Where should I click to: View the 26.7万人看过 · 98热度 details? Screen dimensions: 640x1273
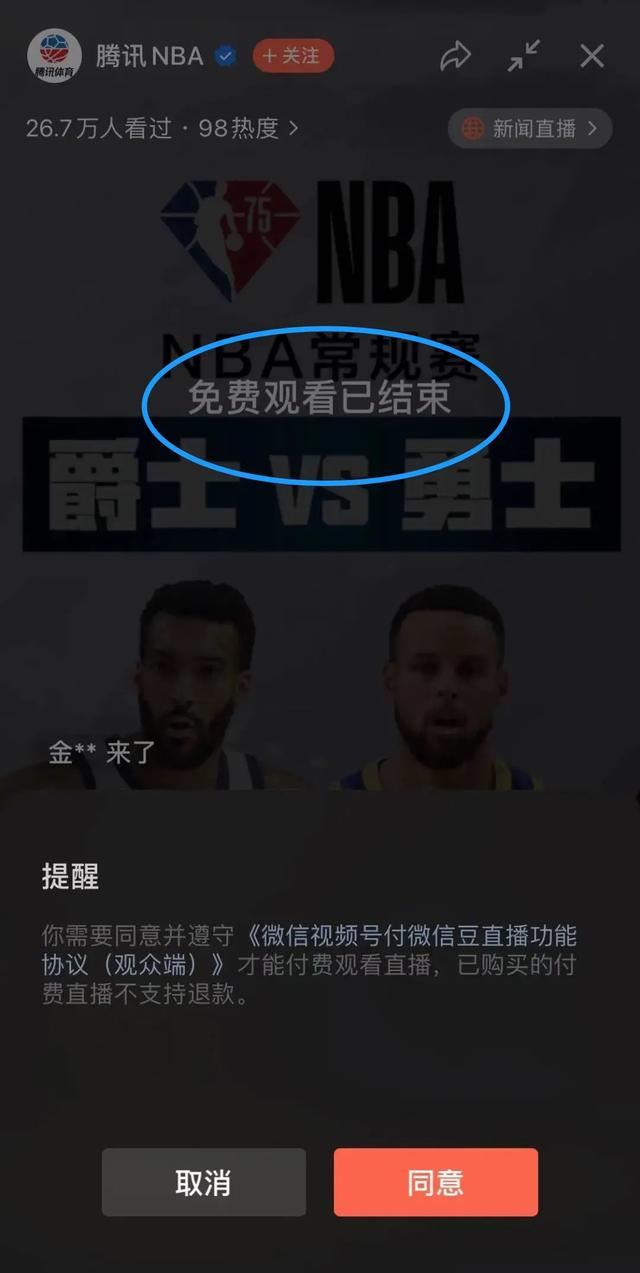162,128
